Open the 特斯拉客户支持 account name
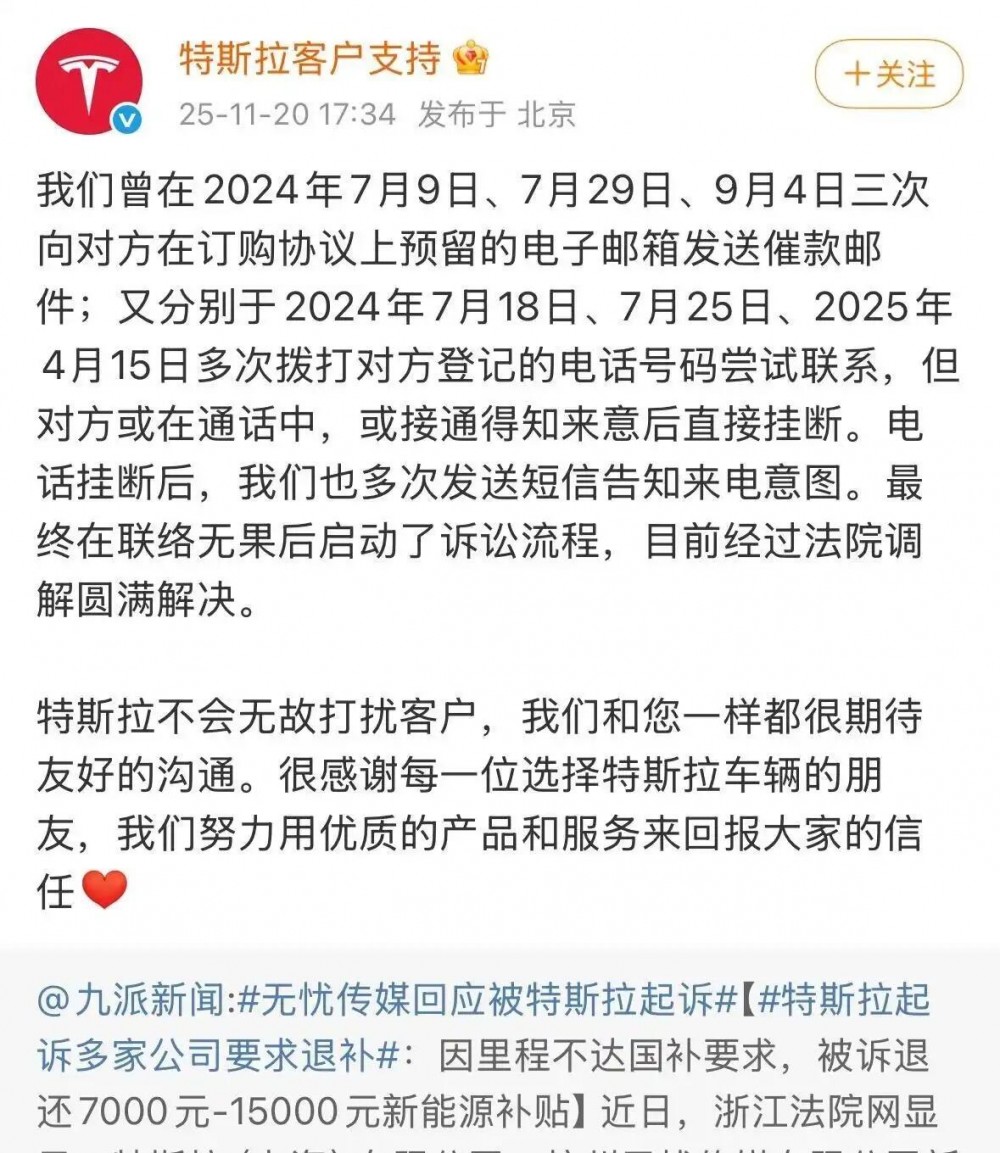Image resolution: width=1000 pixels, height=1153 pixels. tap(309, 59)
